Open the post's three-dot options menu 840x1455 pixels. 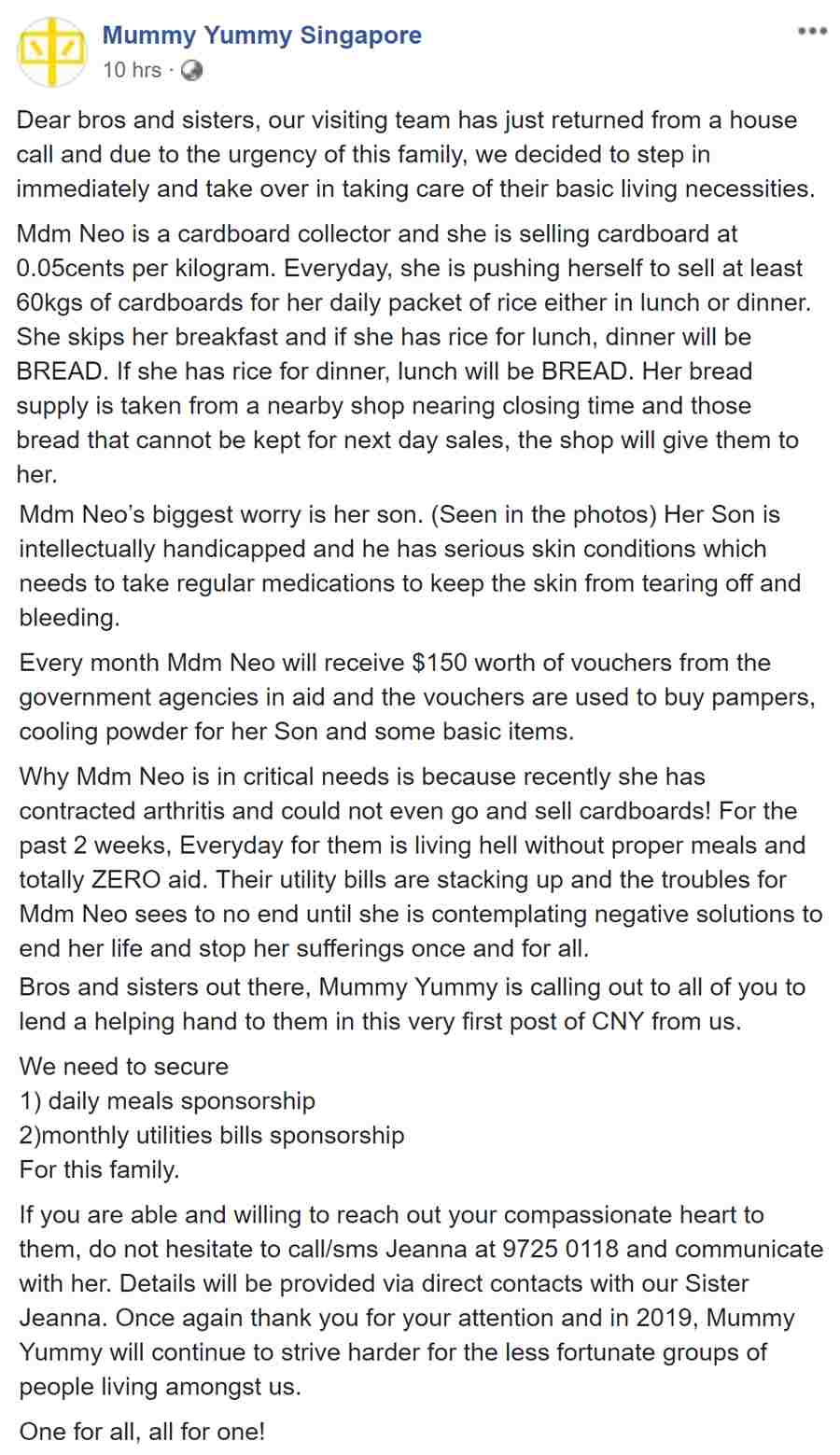812,32
